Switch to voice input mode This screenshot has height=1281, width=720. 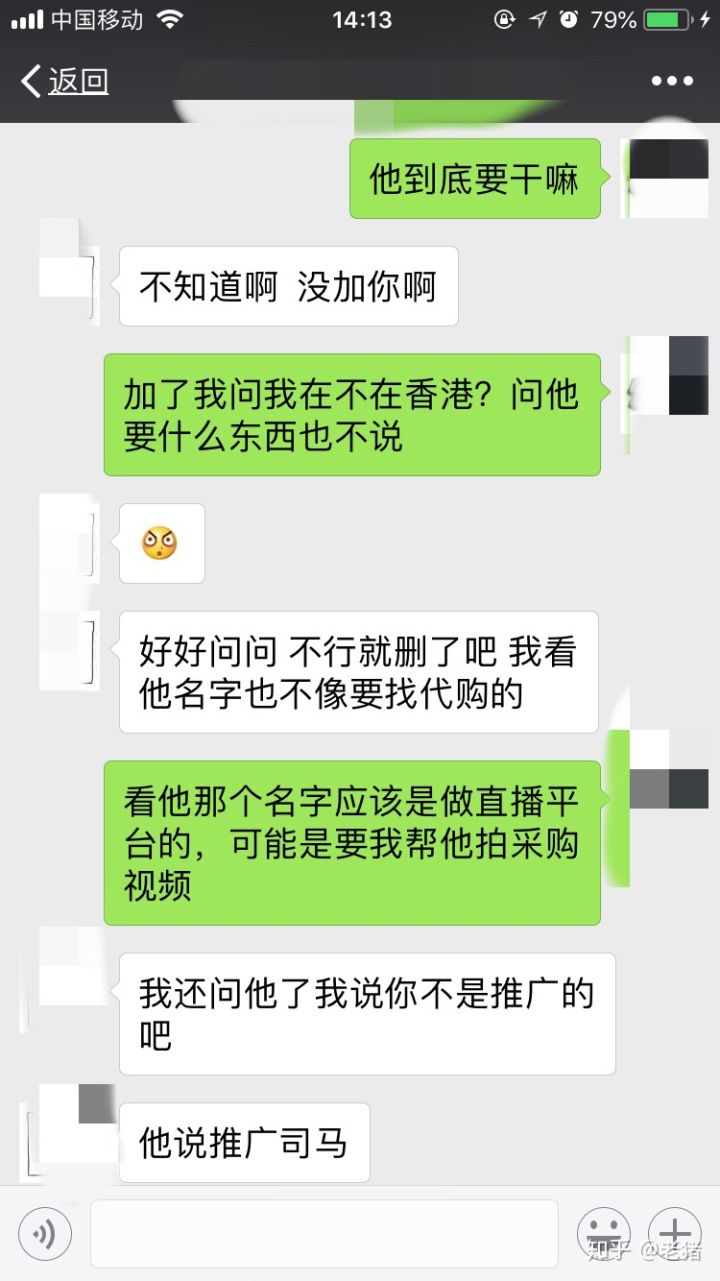pos(45,1234)
